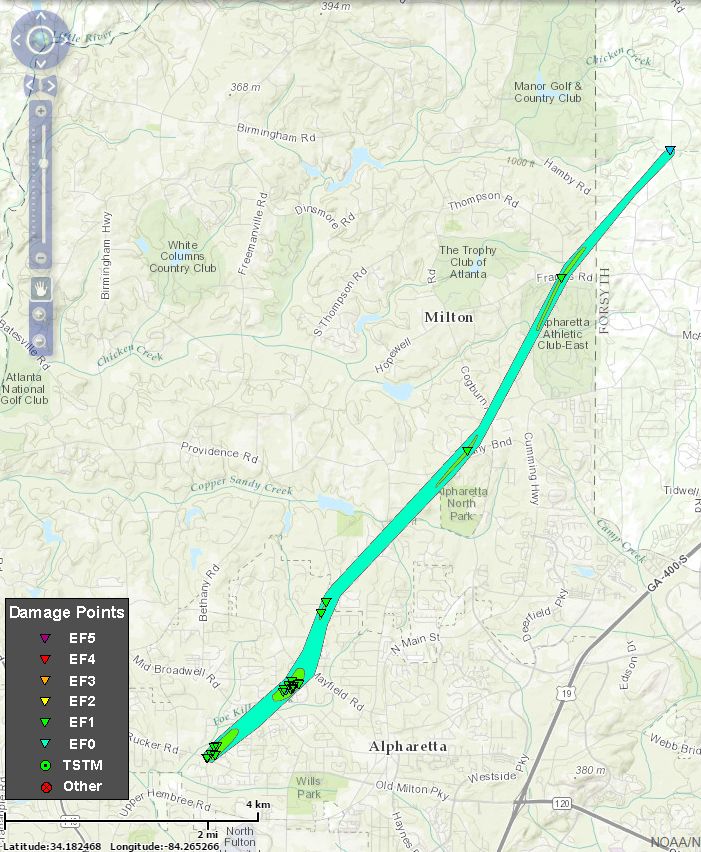Image resolution: width=701 pixels, height=852 pixels.
Task: Pan the map left with the arrow
Action: 18,41
